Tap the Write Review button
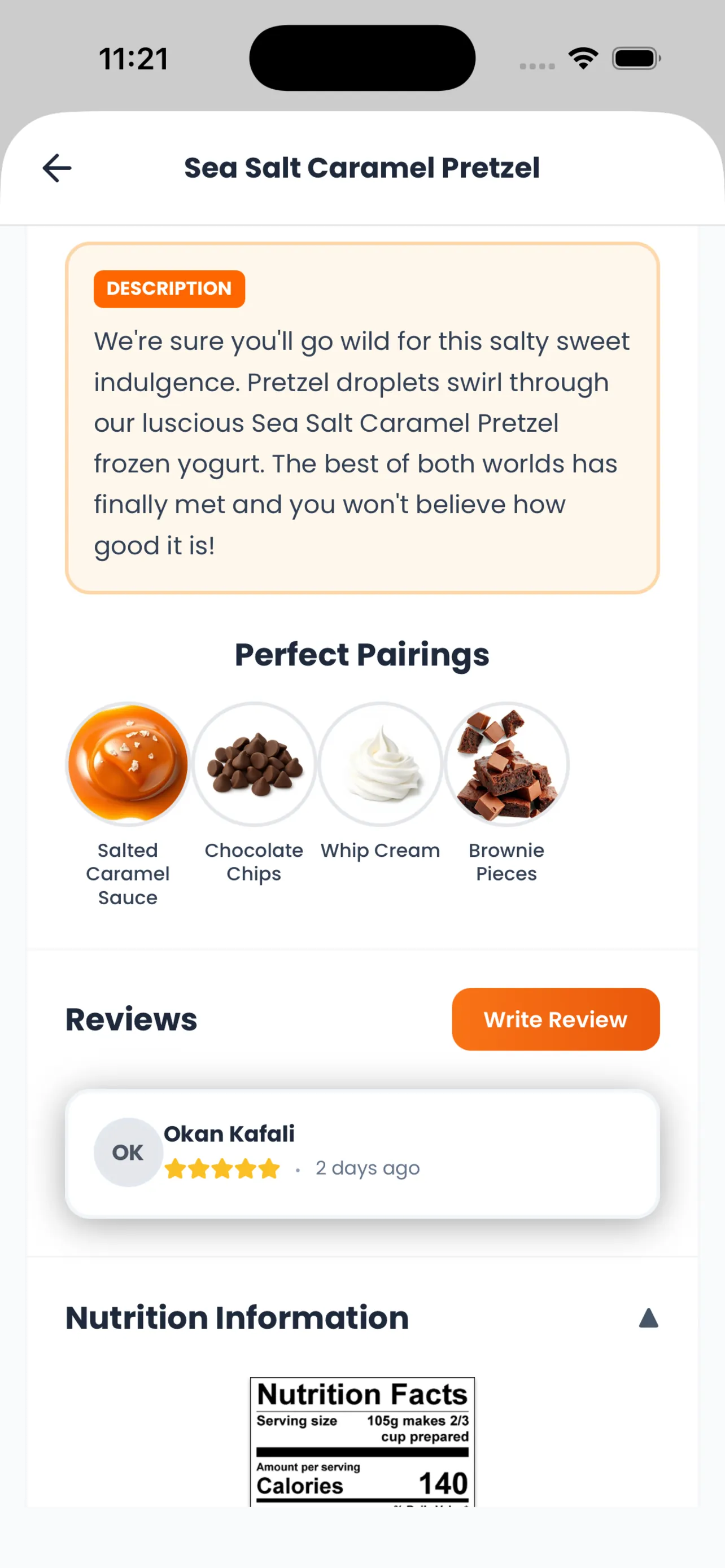 [555, 1019]
